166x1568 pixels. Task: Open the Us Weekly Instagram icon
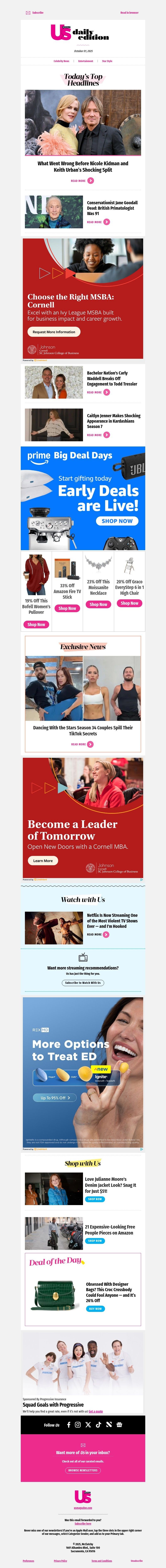(x=78, y=1425)
